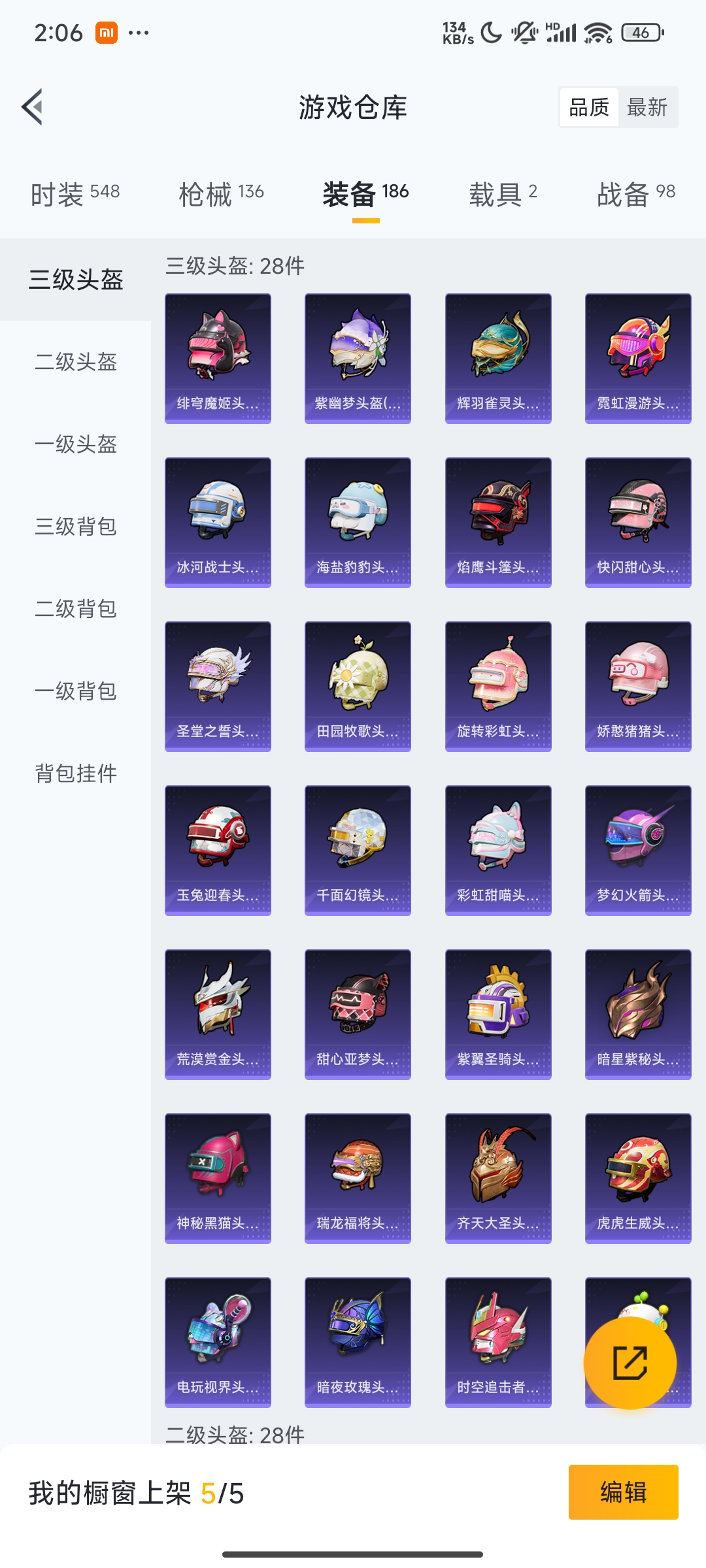Select 一级头盔 in the side menu

[76, 444]
